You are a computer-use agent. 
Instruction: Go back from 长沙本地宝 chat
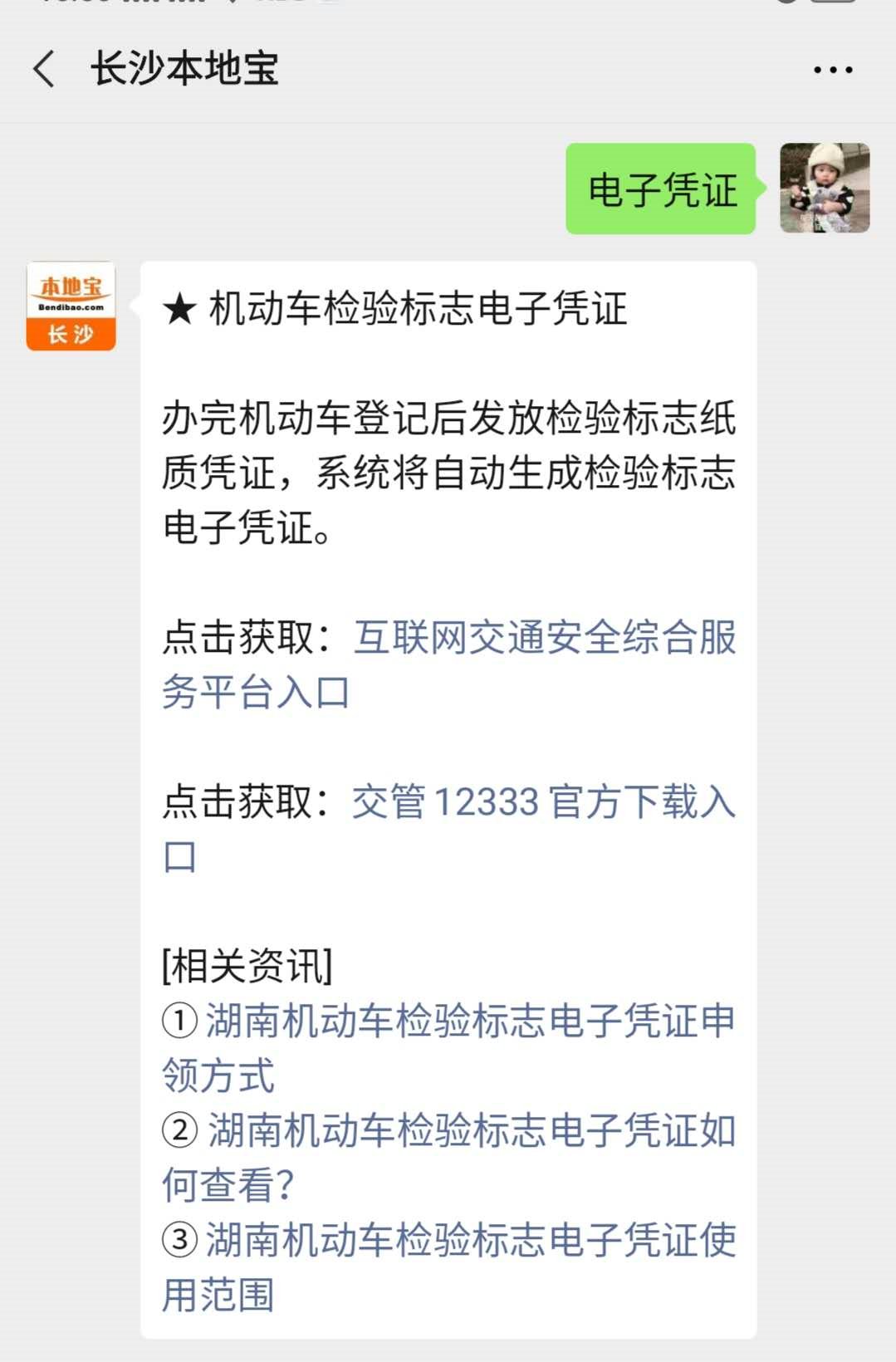[x=45, y=68]
